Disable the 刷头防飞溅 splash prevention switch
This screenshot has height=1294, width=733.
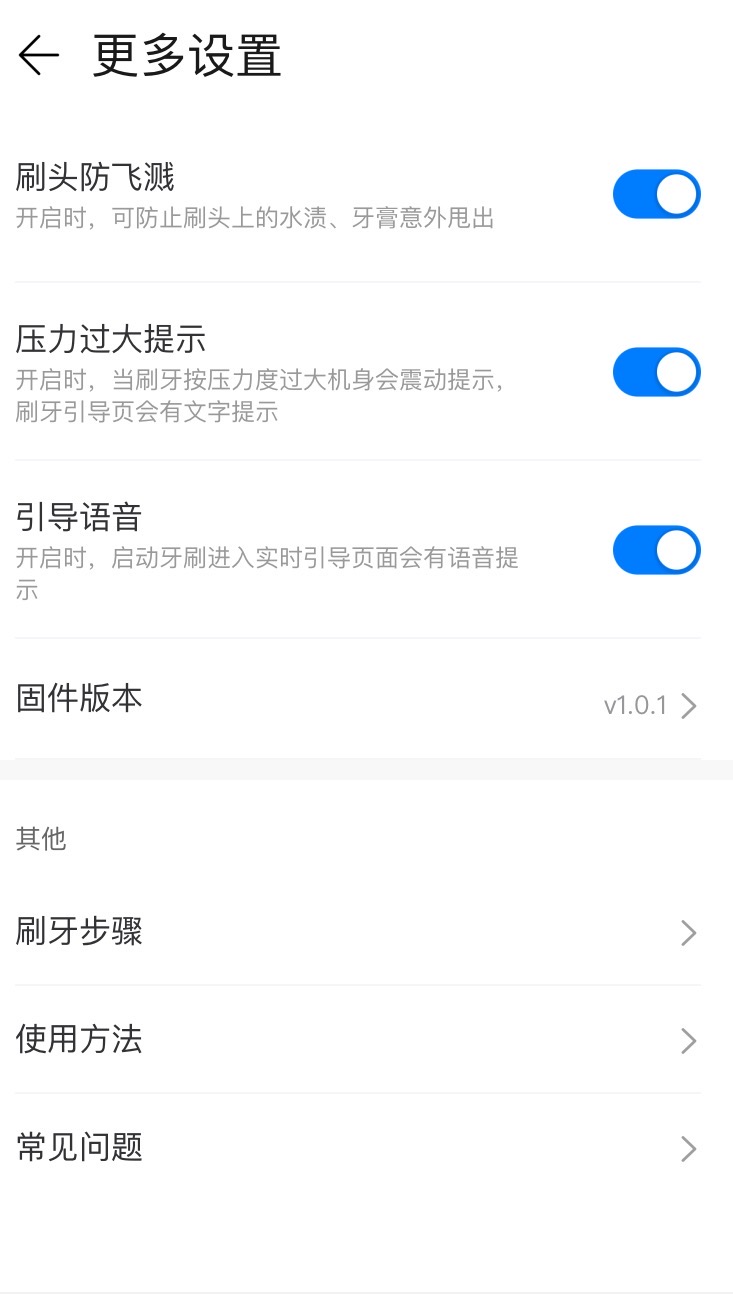pos(656,193)
